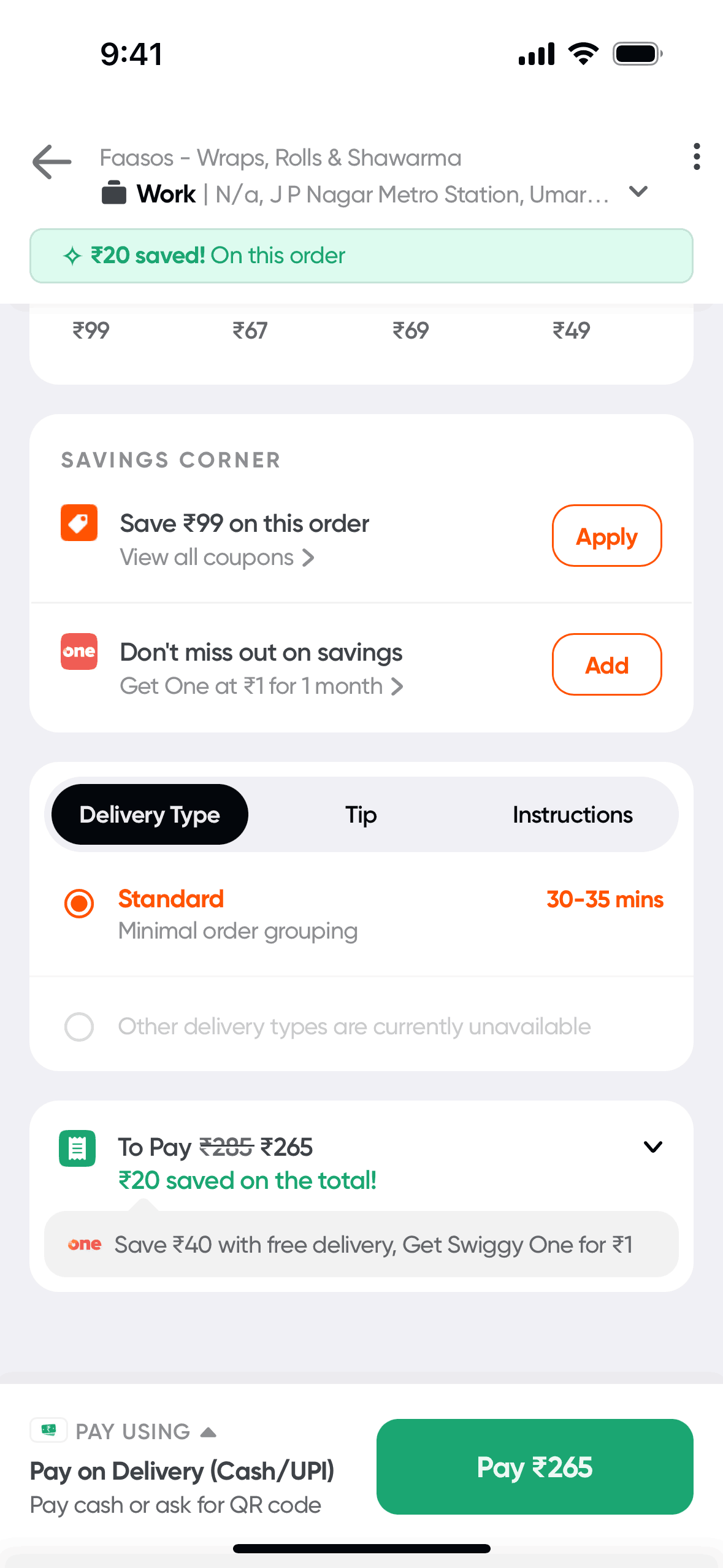Expand the Work delivery address dropdown
Image resolution: width=723 pixels, height=1568 pixels.
[638, 193]
